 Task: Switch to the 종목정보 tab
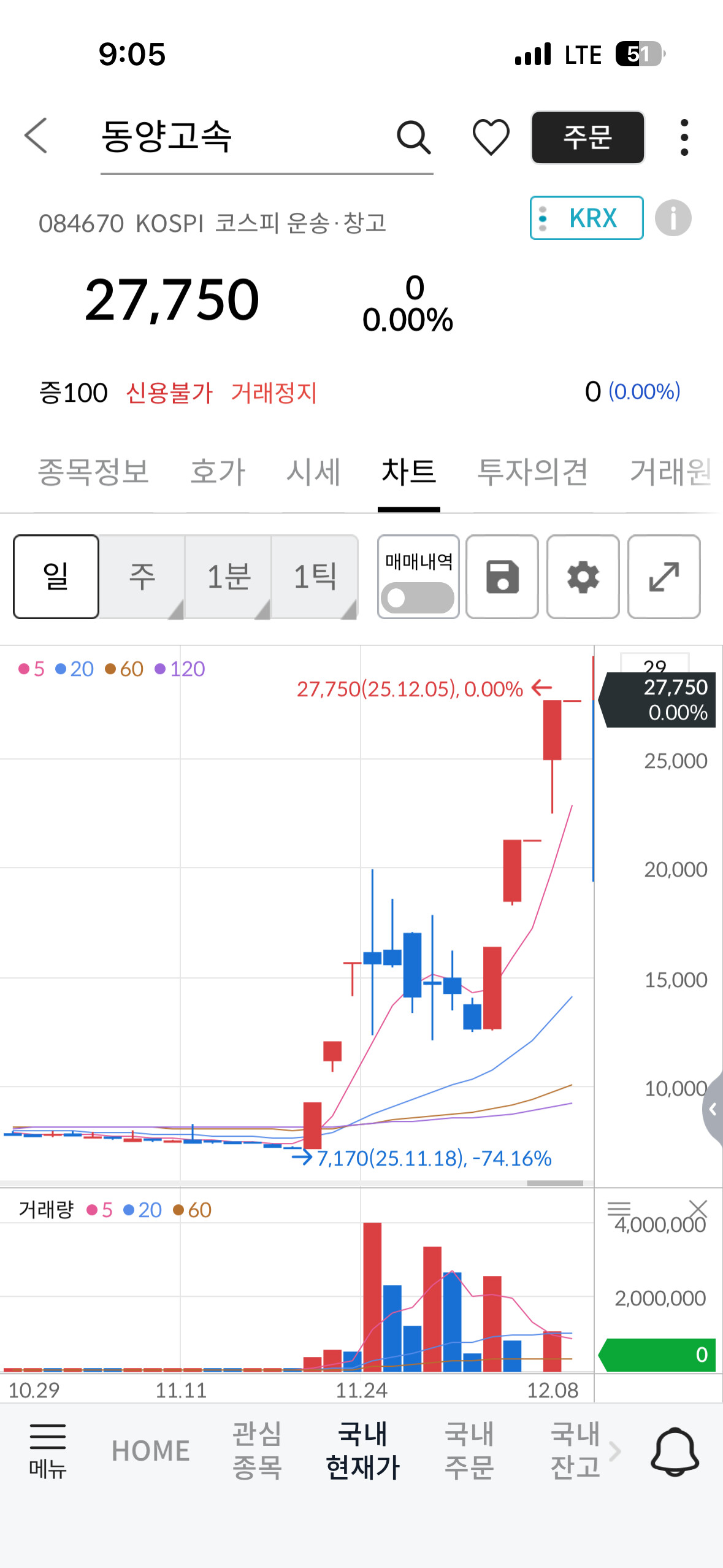93,472
